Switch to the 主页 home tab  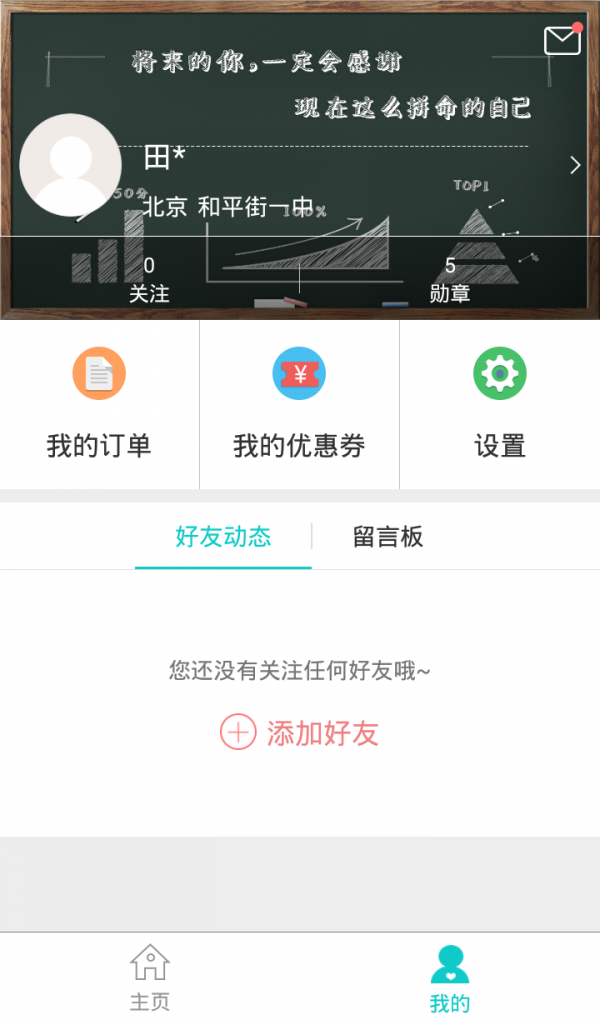pyautogui.click(x=150, y=978)
